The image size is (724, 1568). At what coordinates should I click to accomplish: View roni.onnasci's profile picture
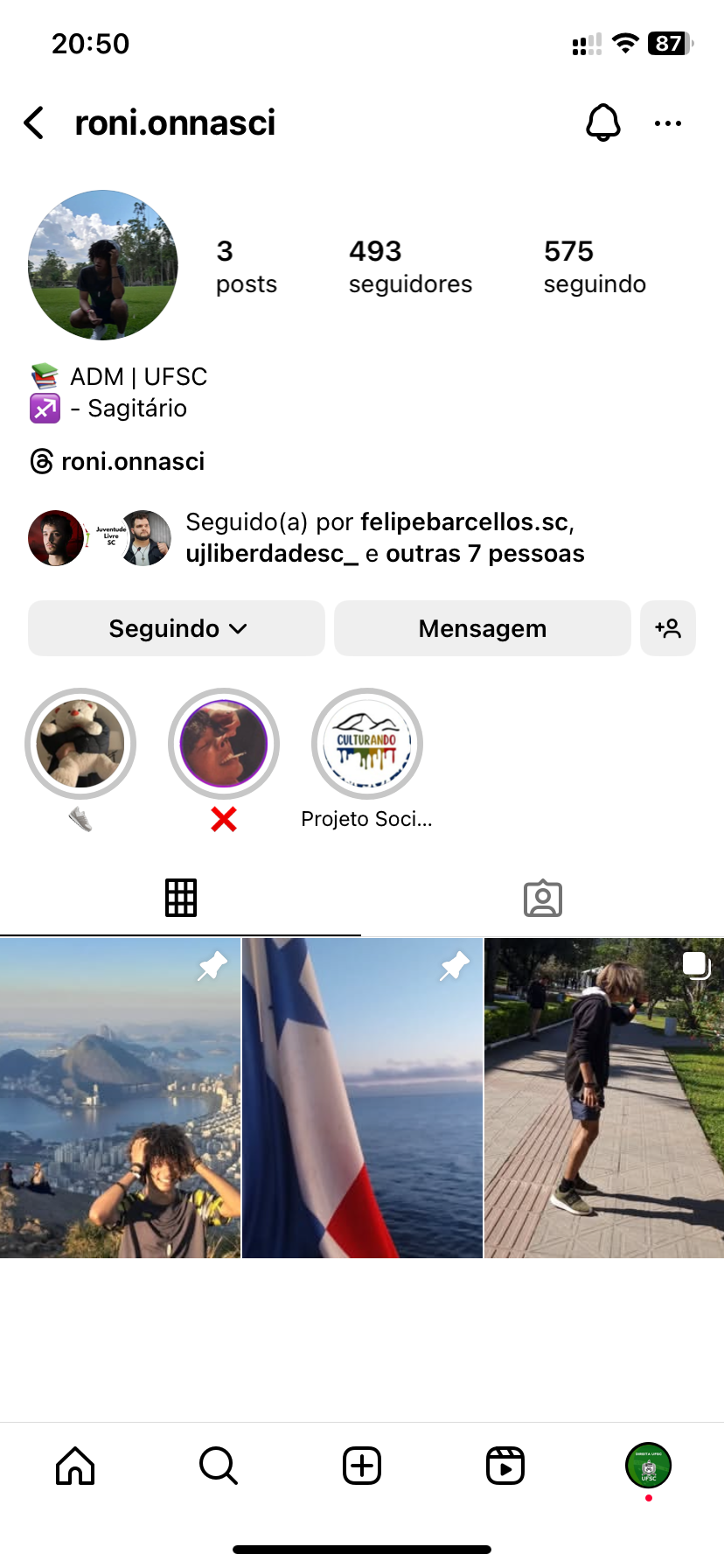click(x=103, y=265)
